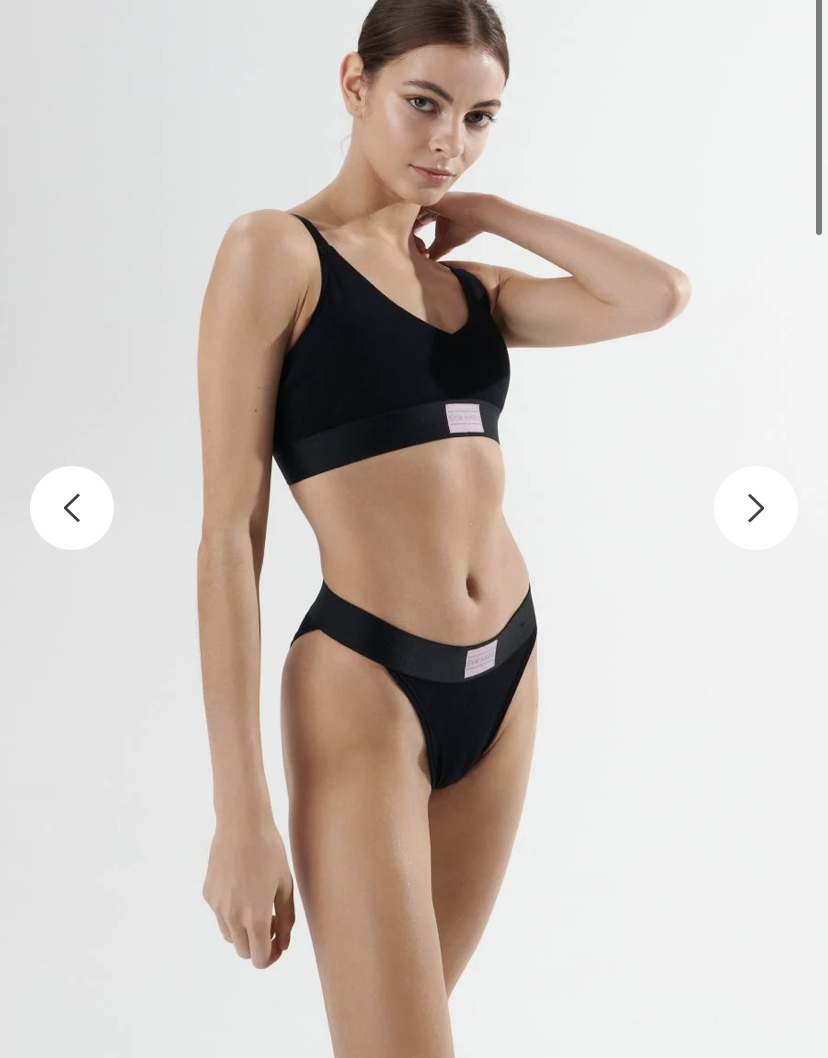Viewport: 828px width, 1058px height.
Task: Show the next product photo
Action: (756, 507)
